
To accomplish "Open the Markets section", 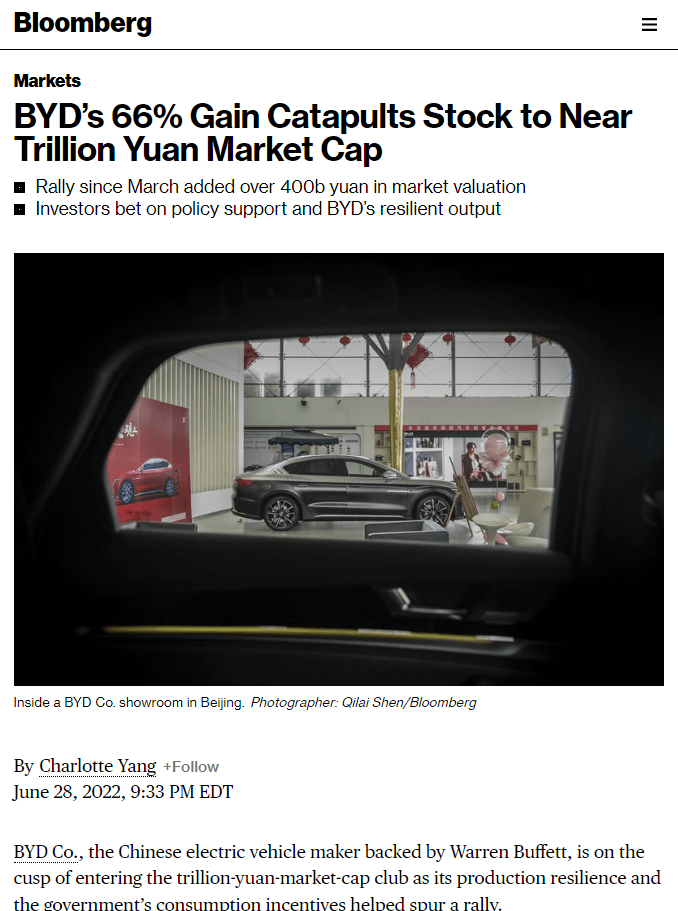I will (x=47, y=81).
